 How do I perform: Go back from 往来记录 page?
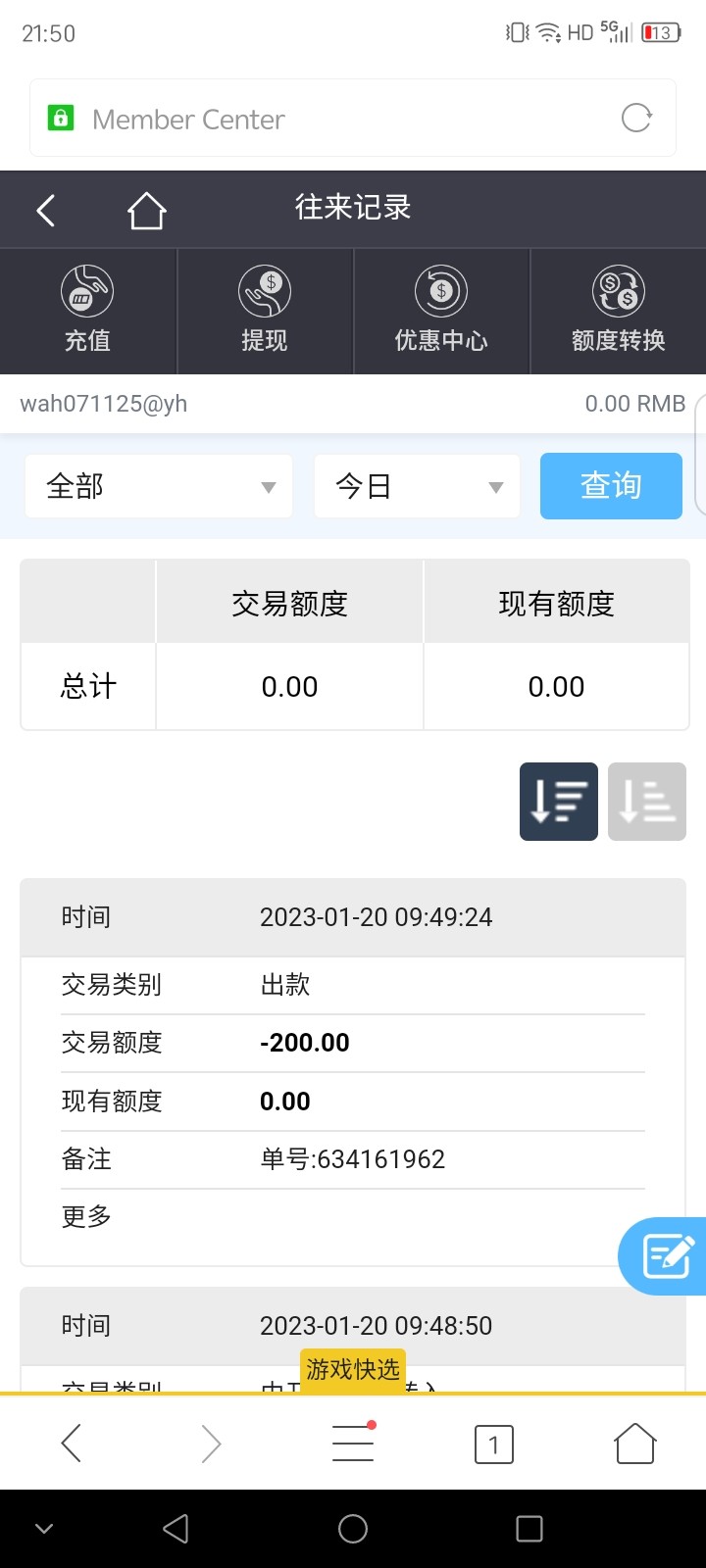pos(45,210)
